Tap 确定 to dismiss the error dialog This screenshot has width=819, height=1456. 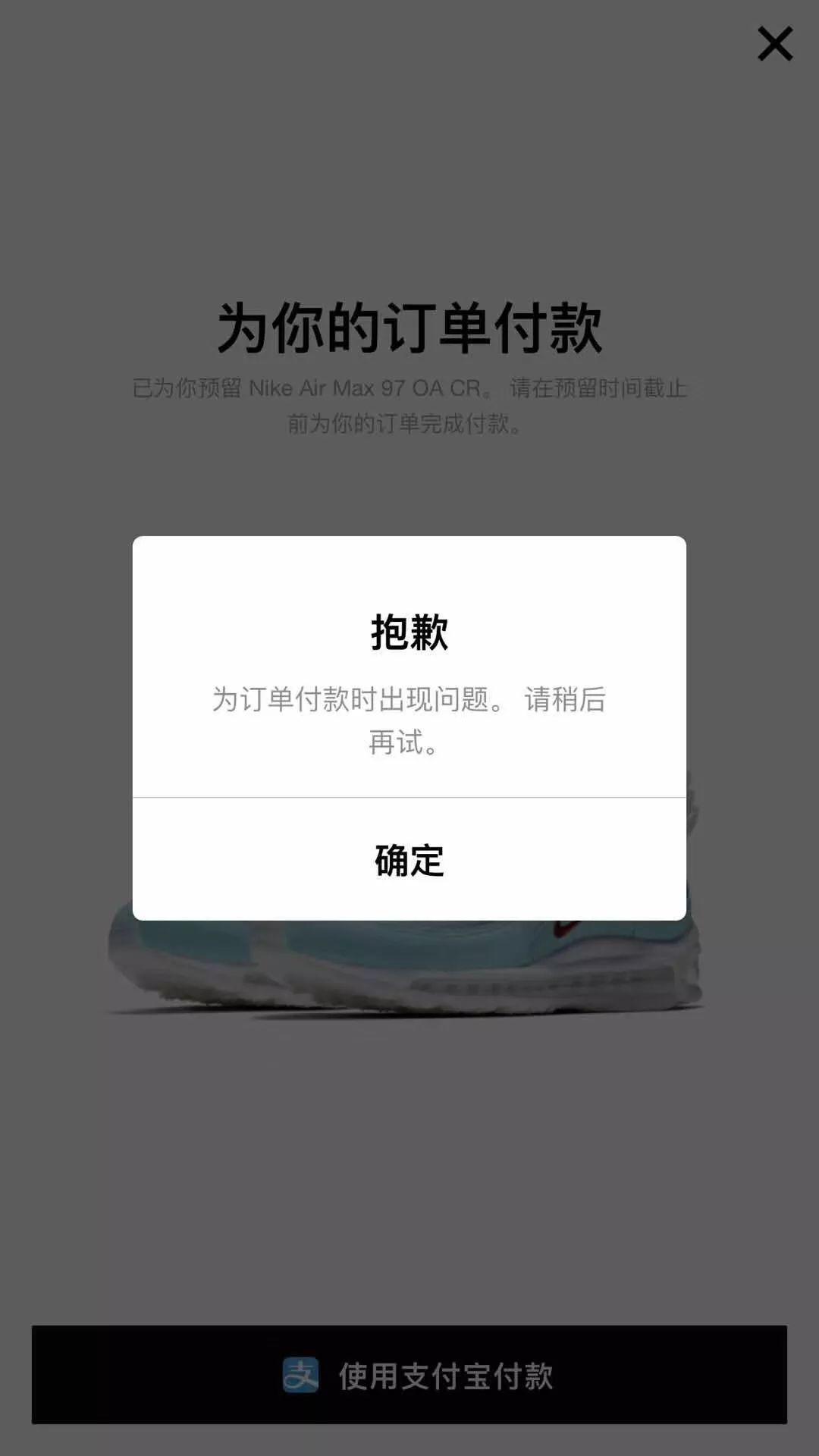click(x=409, y=860)
